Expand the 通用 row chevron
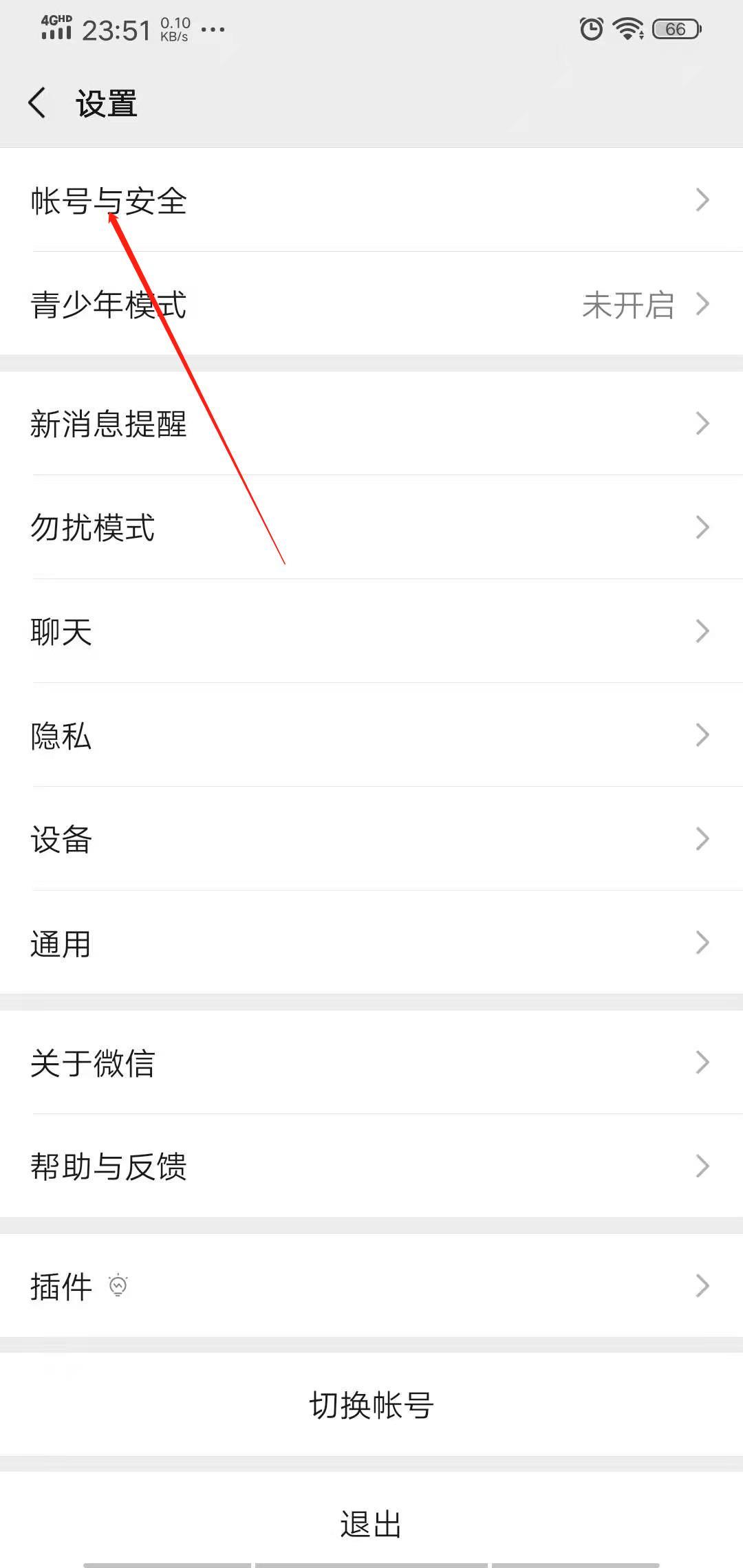The height and width of the screenshot is (1568, 743). click(702, 941)
